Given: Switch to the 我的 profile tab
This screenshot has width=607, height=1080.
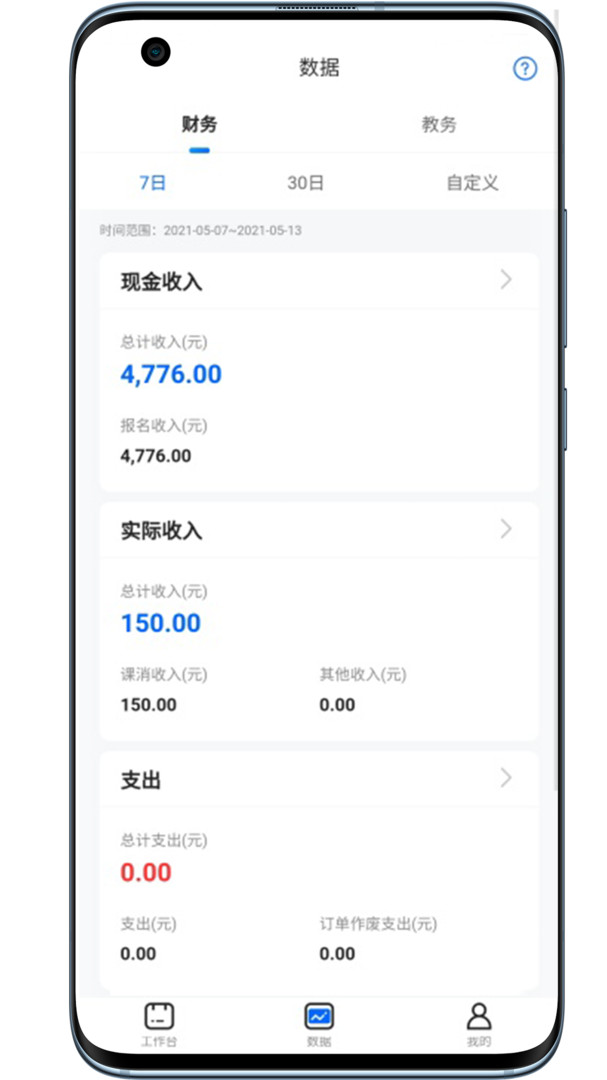Looking at the screenshot, I should tap(479, 1024).
